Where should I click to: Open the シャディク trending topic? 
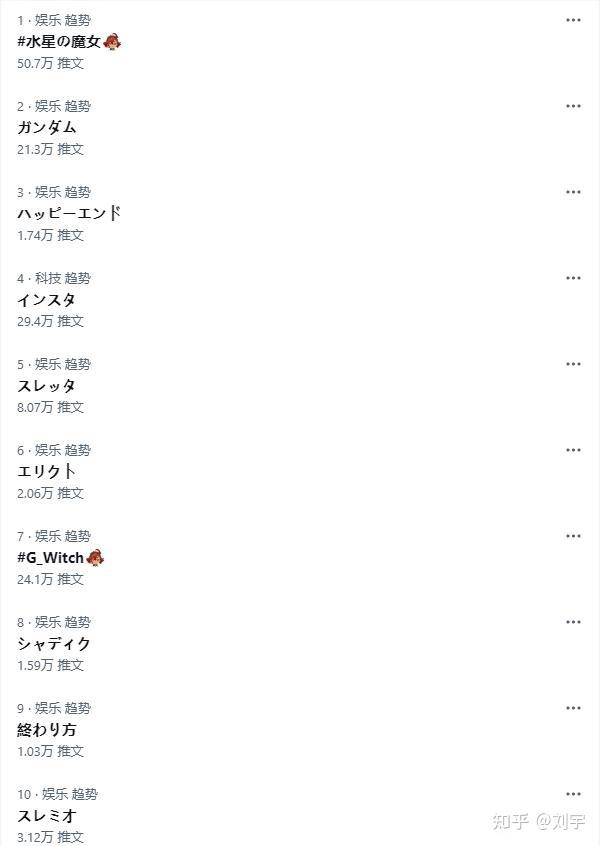point(53,643)
